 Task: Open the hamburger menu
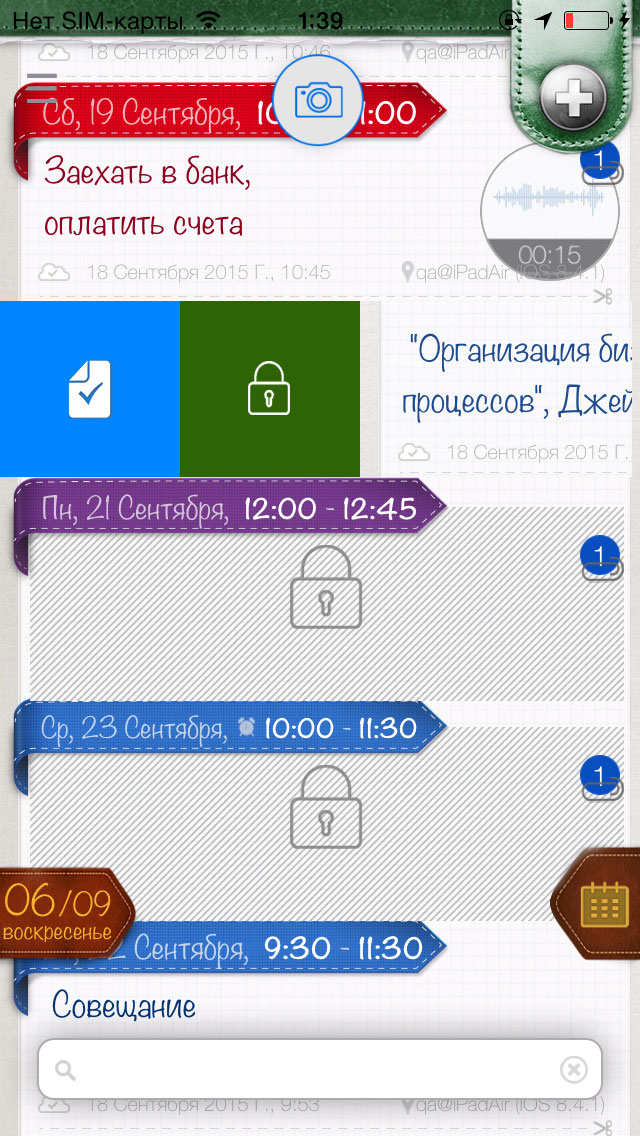42,88
